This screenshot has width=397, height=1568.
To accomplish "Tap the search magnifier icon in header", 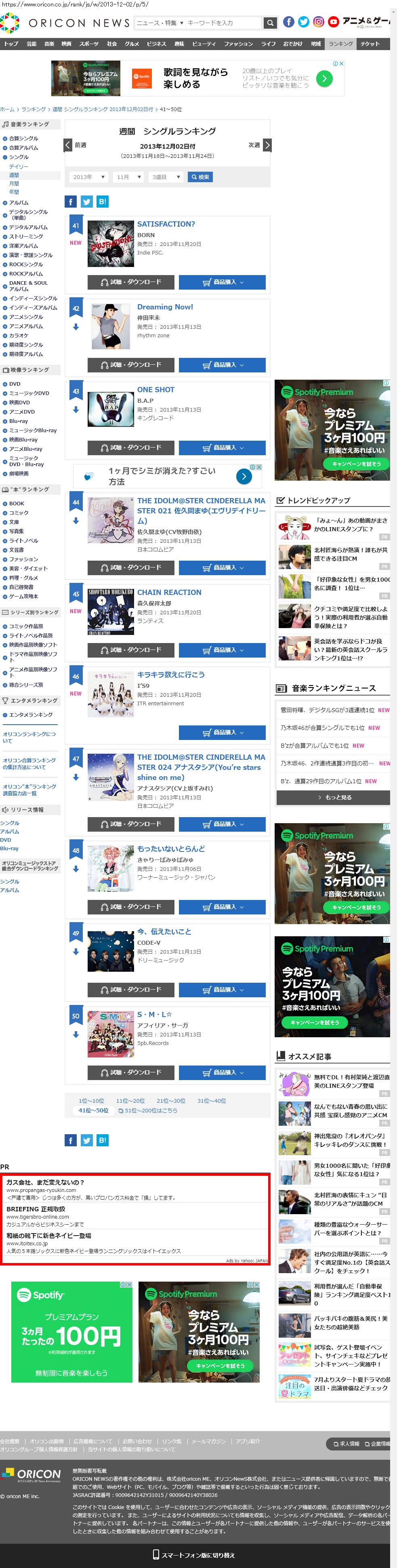I will tap(270, 23).
